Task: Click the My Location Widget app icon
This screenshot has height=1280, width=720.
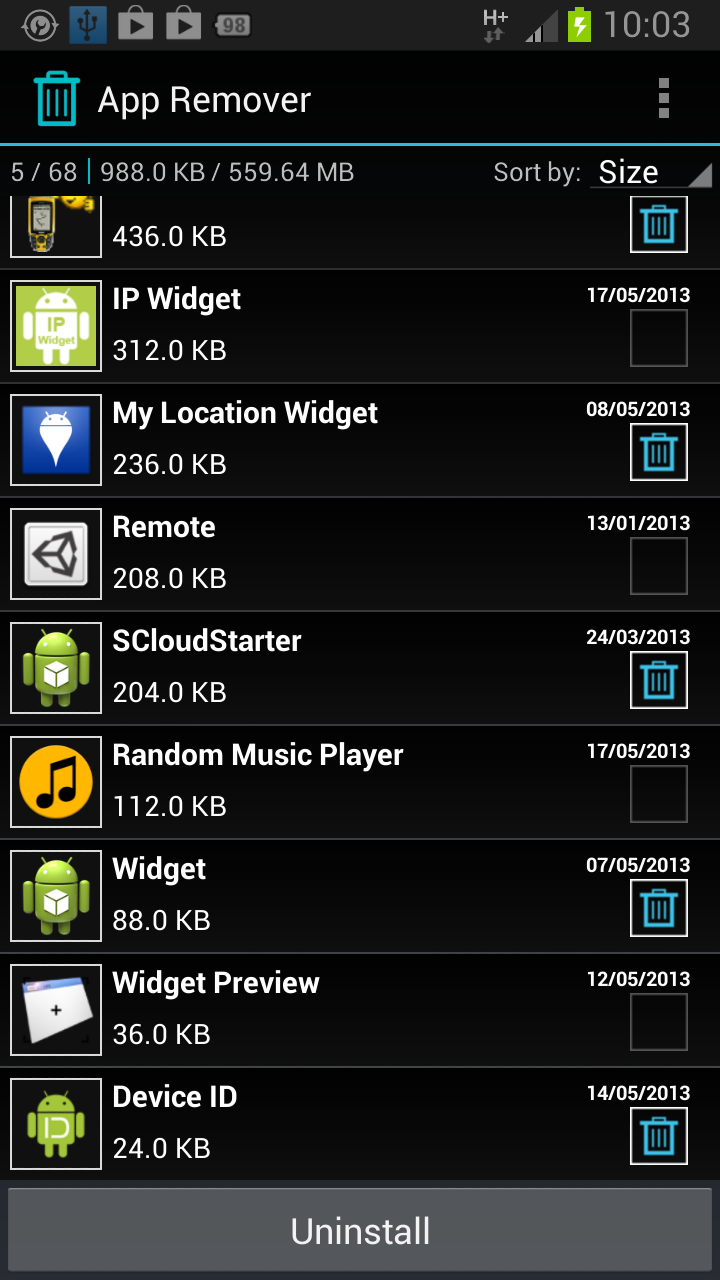Action: 55,439
